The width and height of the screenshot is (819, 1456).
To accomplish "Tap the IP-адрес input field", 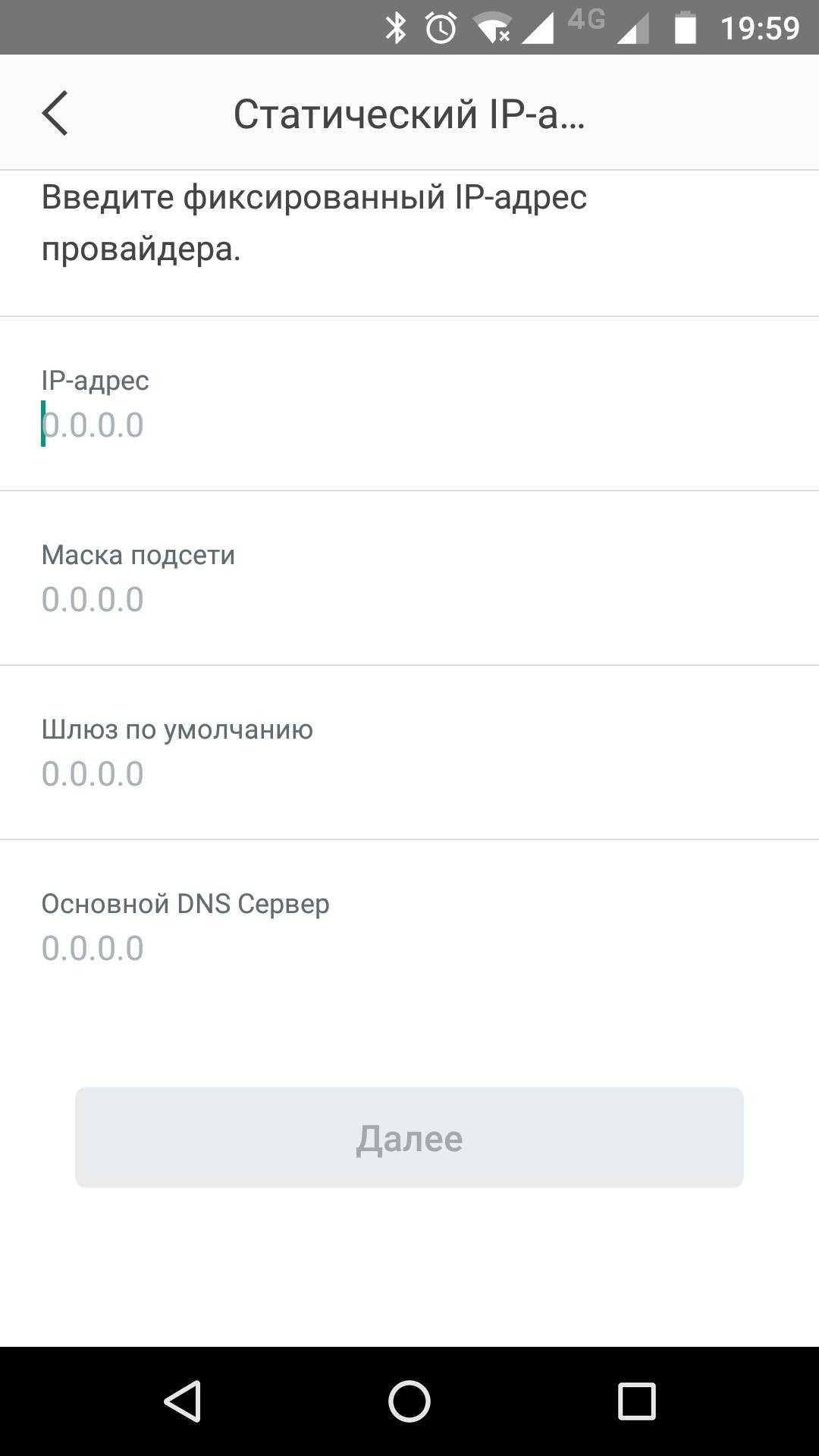I will [x=409, y=425].
